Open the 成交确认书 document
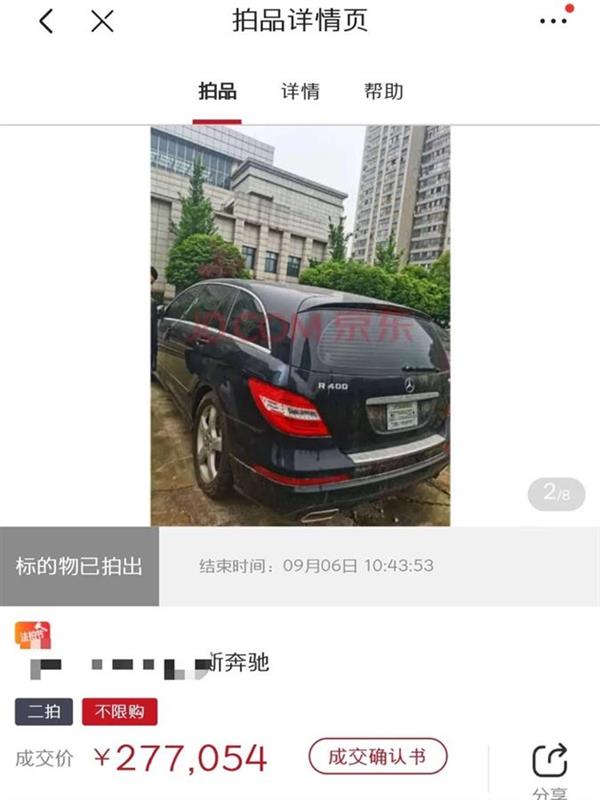The height and width of the screenshot is (800, 600). pyautogui.click(x=377, y=757)
